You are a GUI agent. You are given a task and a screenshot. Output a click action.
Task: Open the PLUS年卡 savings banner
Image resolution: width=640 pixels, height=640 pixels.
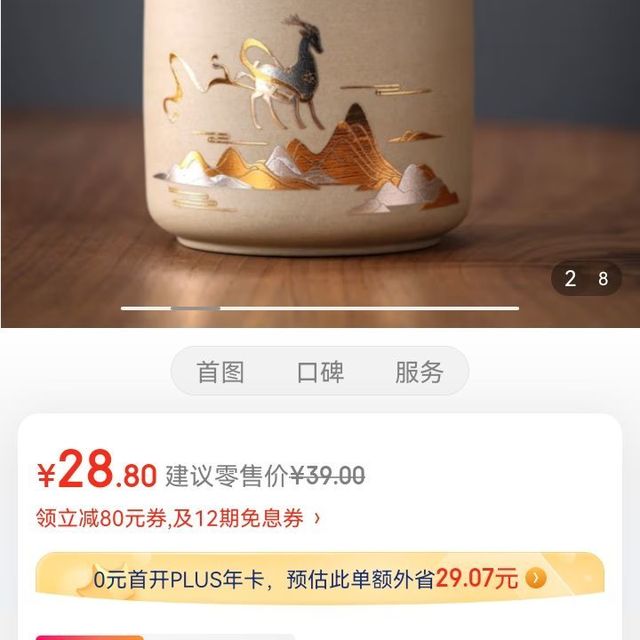pos(320,578)
